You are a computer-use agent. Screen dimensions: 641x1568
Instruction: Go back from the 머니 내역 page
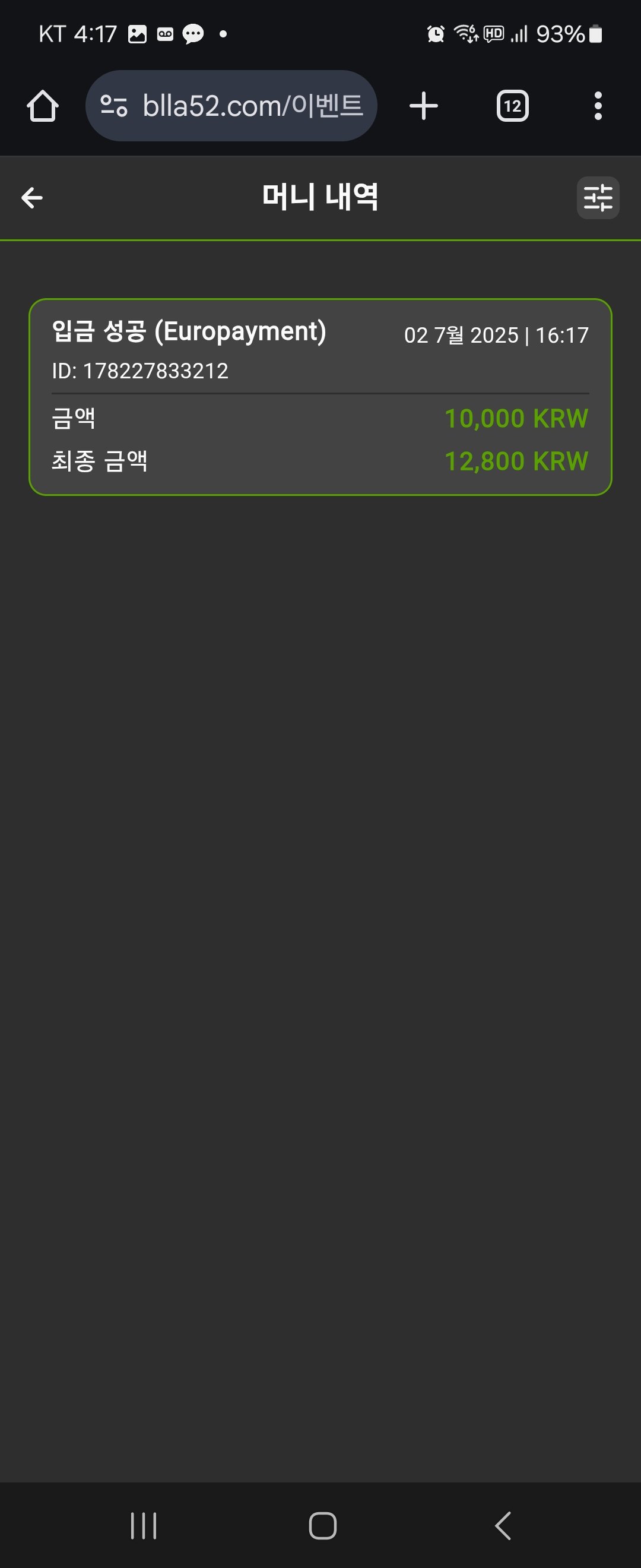click(31, 198)
